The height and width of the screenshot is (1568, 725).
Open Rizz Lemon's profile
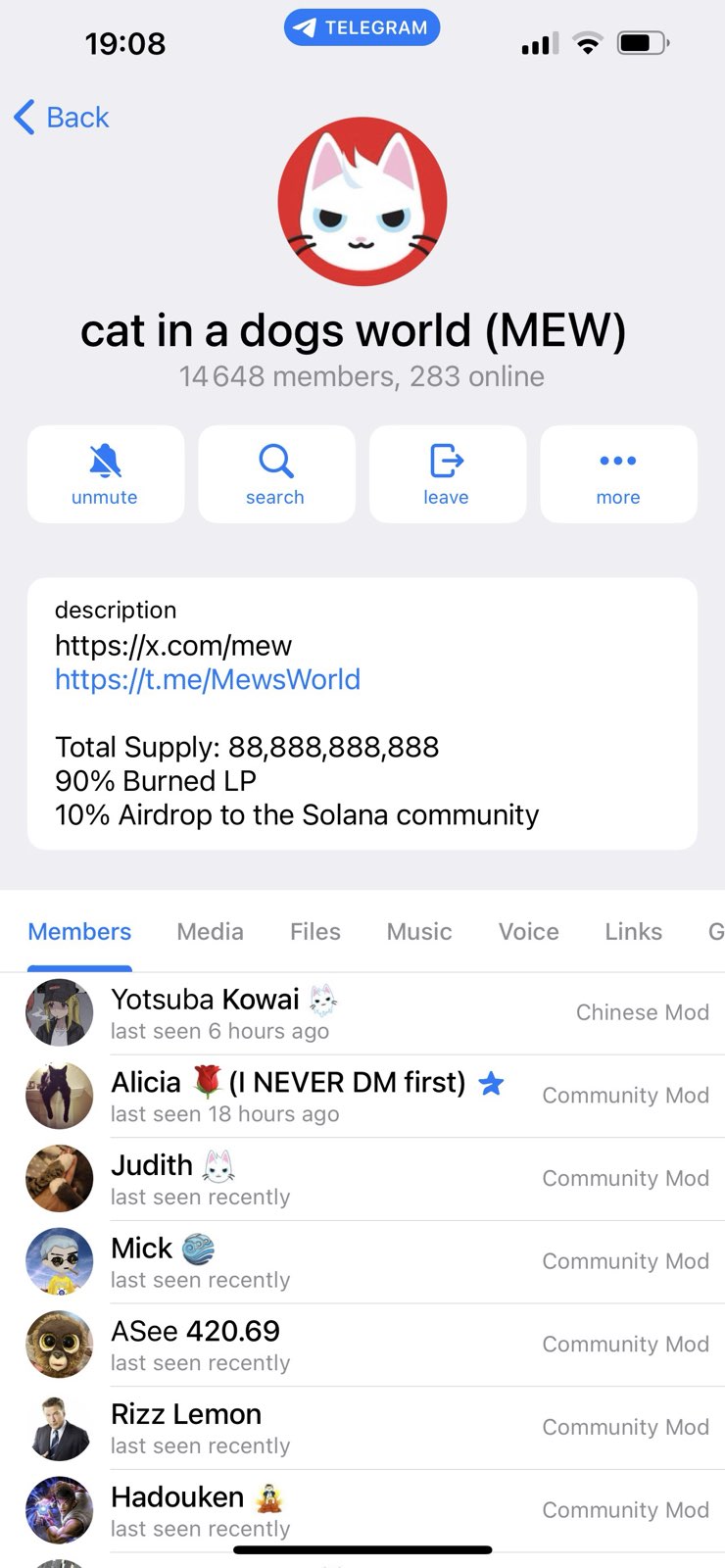click(362, 1428)
